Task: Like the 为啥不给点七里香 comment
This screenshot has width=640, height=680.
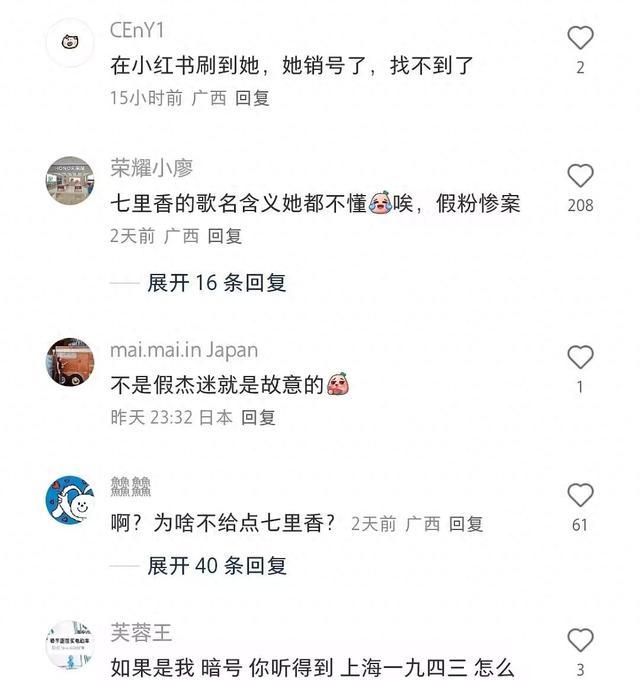Action: [x=580, y=494]
